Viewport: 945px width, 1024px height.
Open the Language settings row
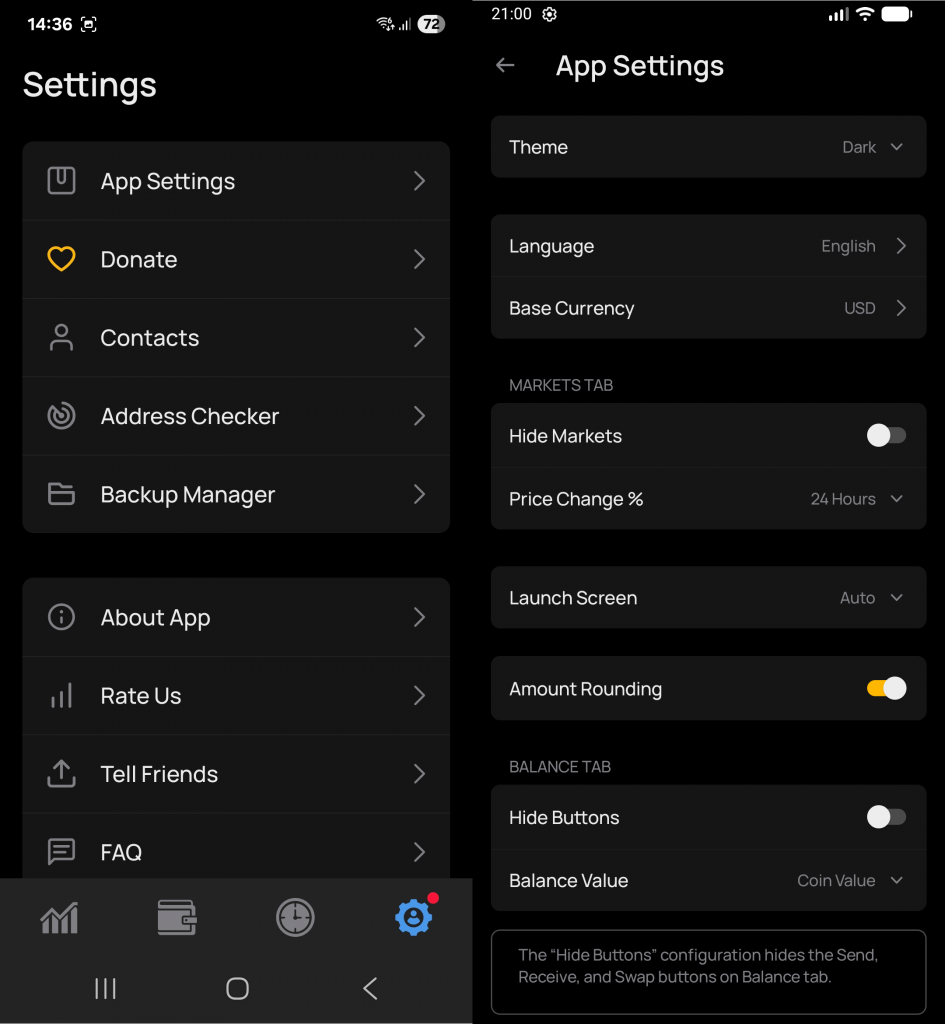tap(708, 246)
